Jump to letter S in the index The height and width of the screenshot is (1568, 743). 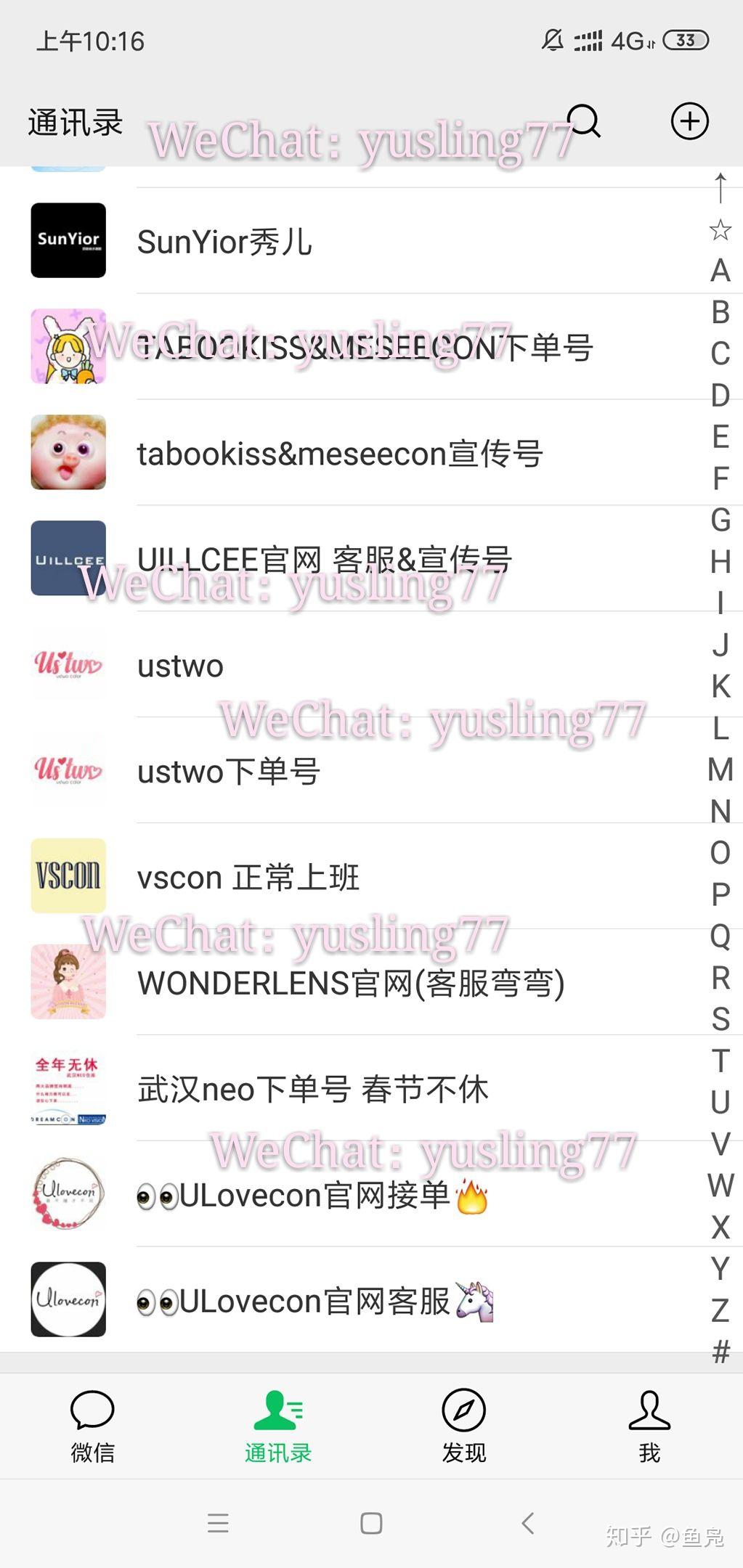[720, 1019]
